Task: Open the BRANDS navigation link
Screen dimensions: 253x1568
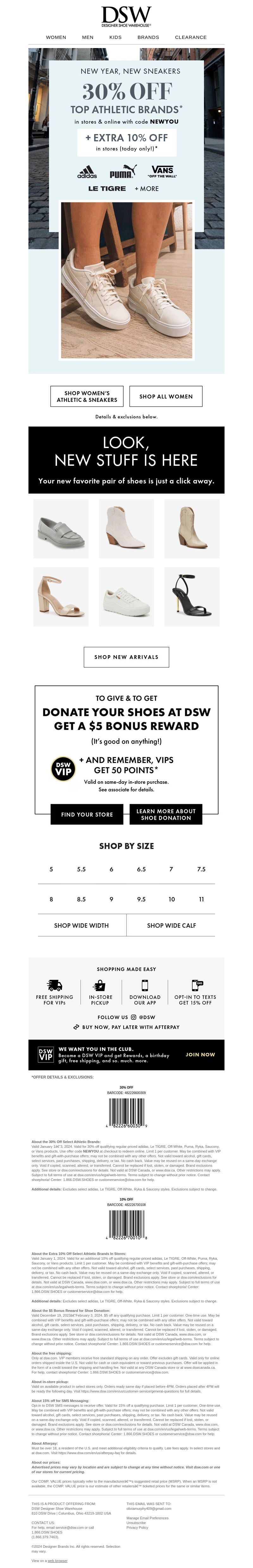Action: tap(148, 37)
